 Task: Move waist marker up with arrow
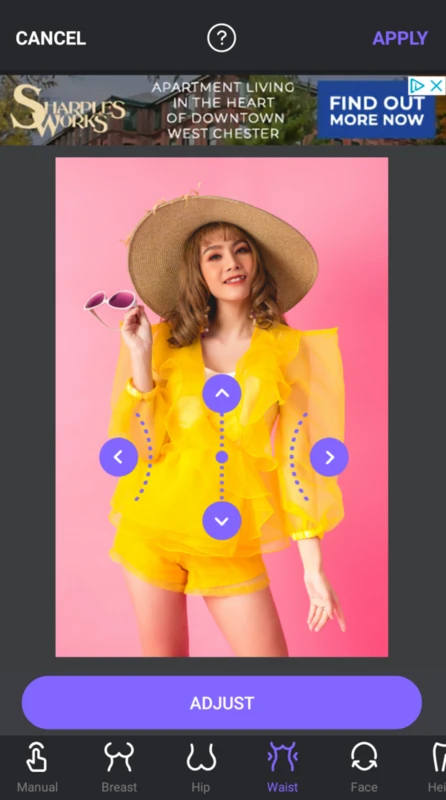(x=221, y=393)
